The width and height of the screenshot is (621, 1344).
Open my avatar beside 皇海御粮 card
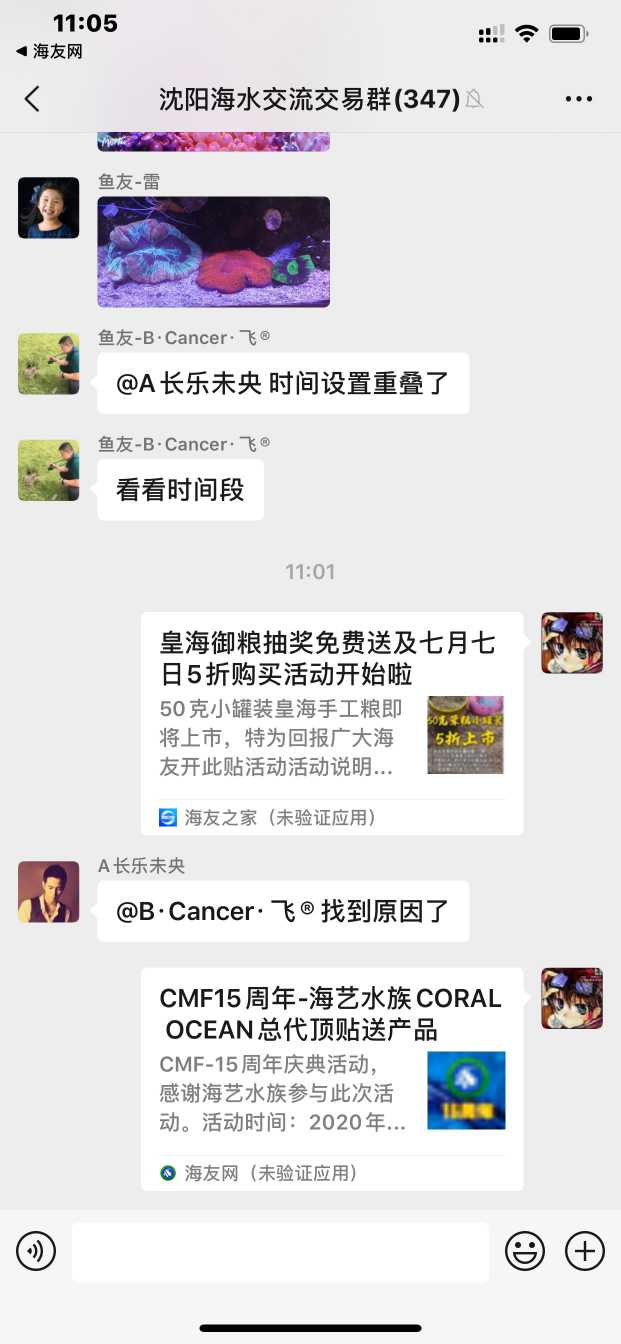click(x=572, y=643)
